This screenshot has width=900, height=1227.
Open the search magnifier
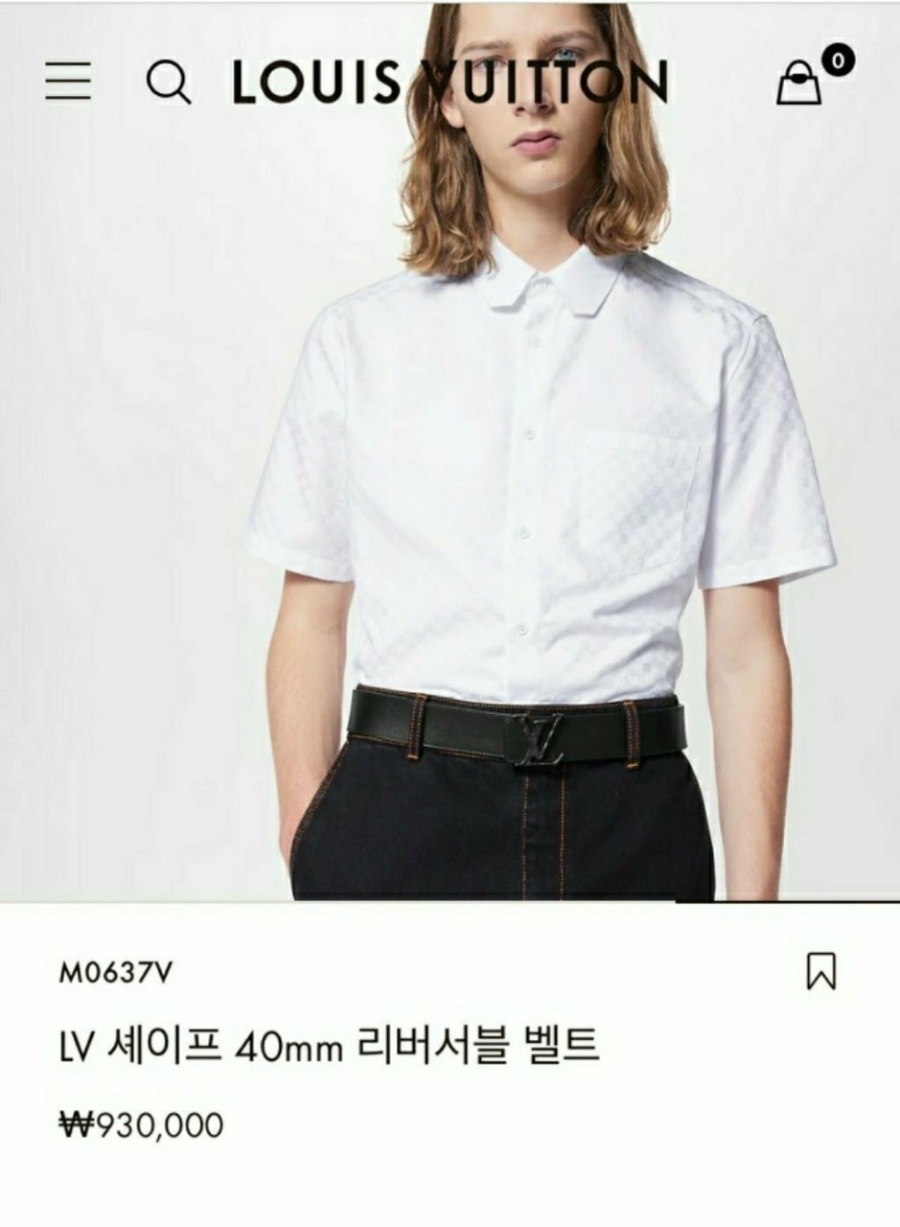point(168,82)
